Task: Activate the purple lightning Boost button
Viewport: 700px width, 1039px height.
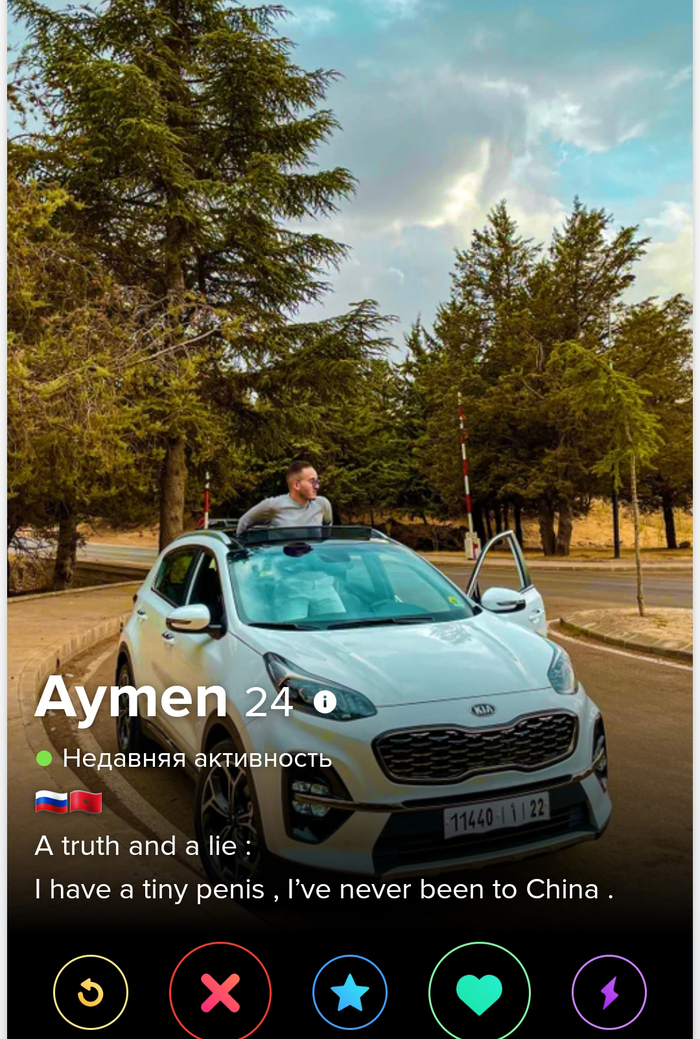Action: click(x=609, y=992)
